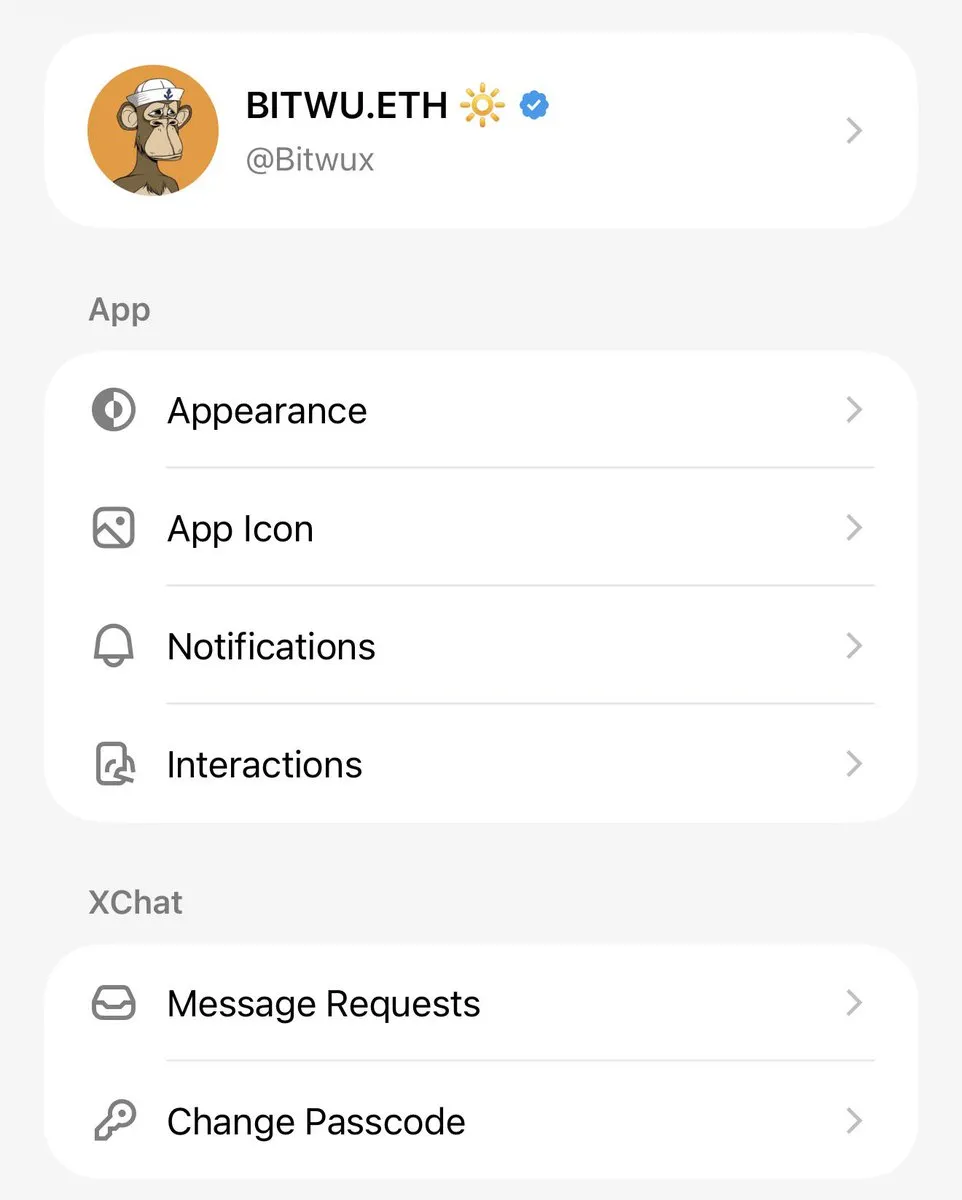Screen dimensions: 962x1200
Task: Open Appearance settings
Action: pyautogui.click(x=480, y=411)
